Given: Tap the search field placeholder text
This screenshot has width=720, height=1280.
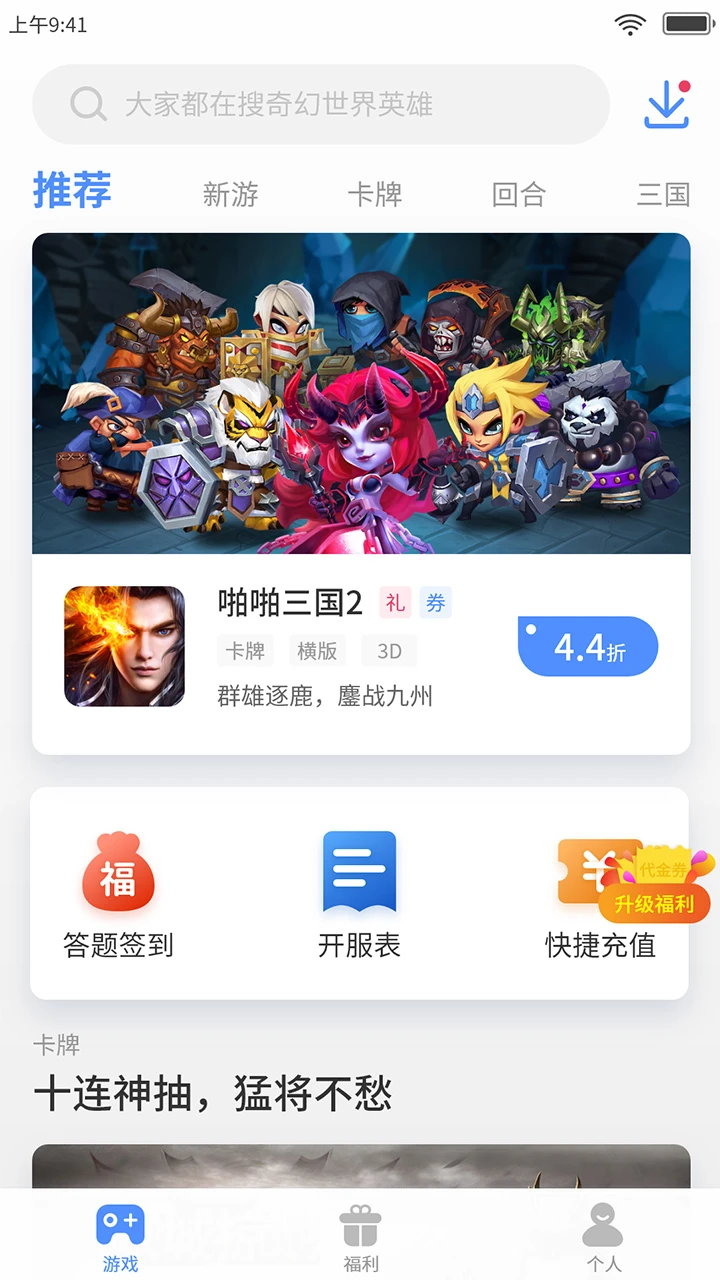Looking at the screenshot, I should pos(280,103).
